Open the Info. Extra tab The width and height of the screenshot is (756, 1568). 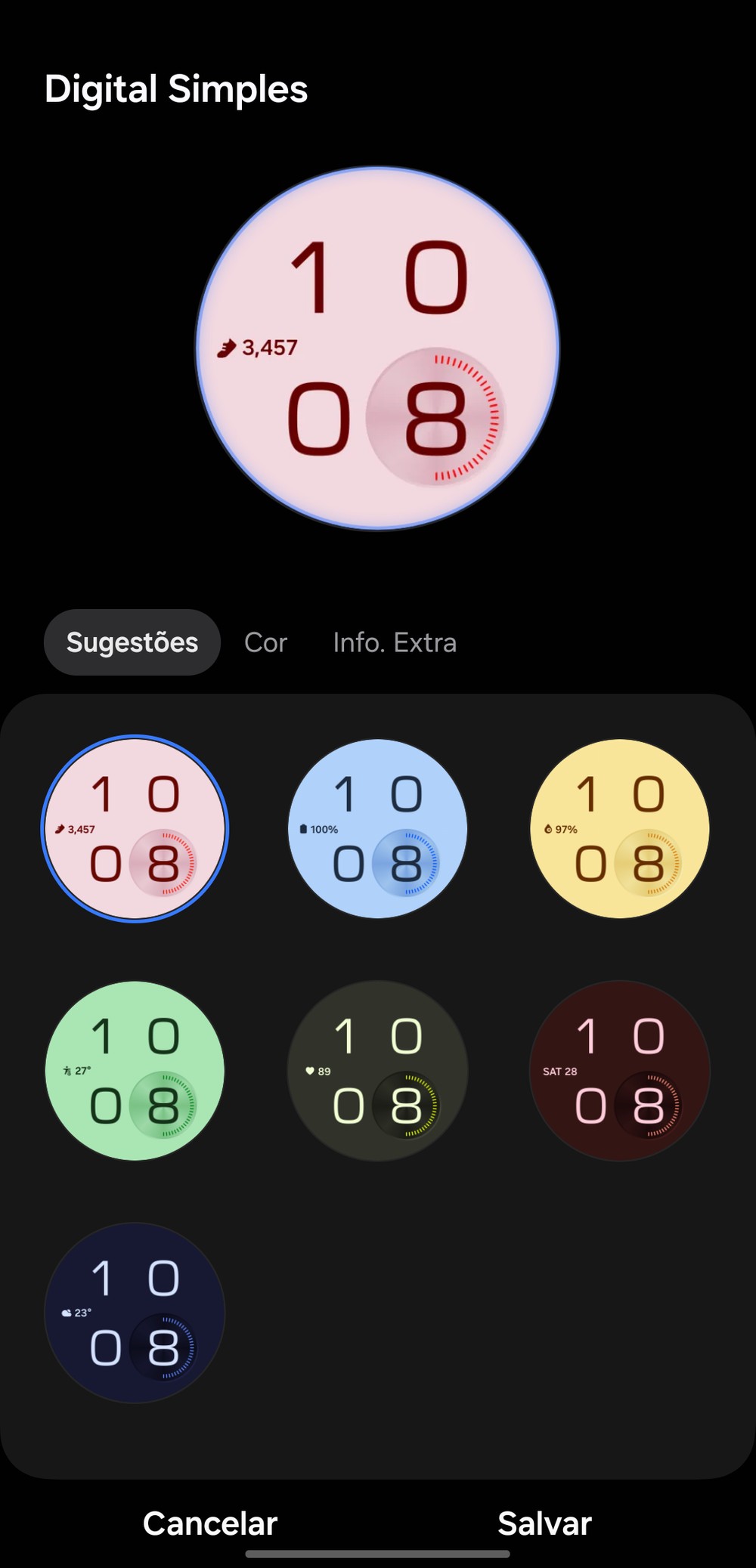click(x=395, y=642)
